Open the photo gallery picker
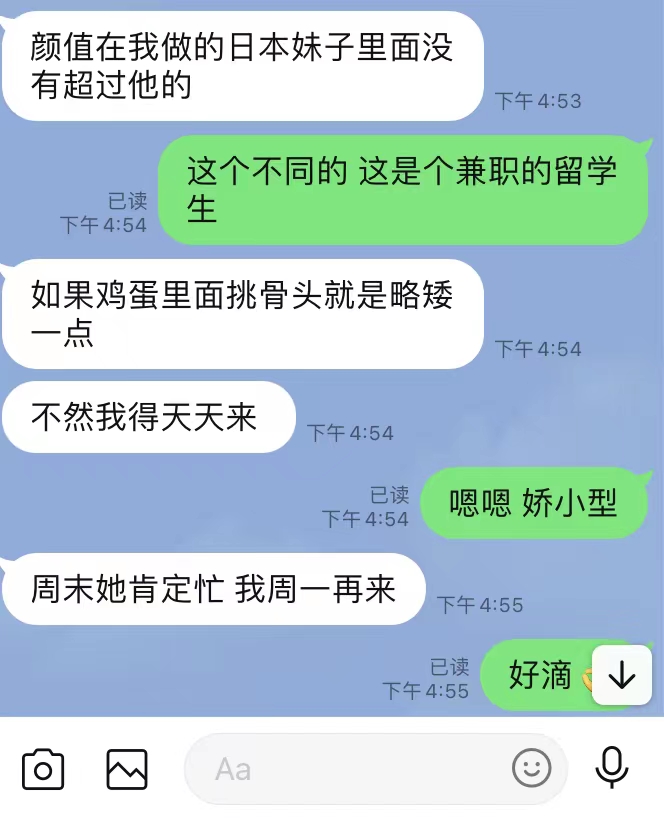The height and width of the screenshot is (819, 664). [127, 769]
